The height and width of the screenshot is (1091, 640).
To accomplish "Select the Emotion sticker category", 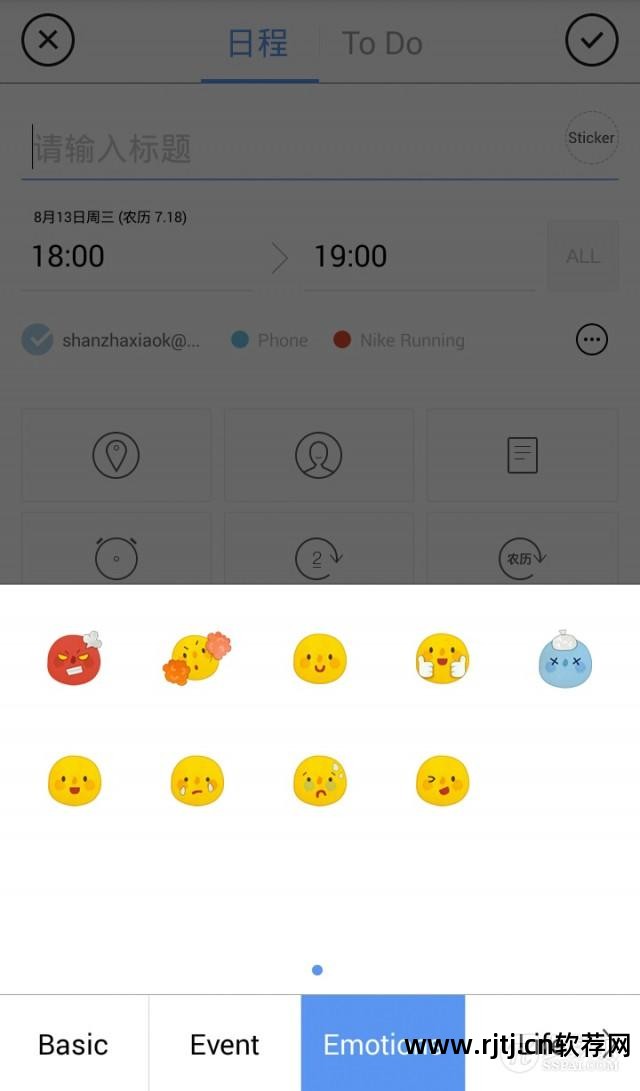I will click(x=382, y=1044).
